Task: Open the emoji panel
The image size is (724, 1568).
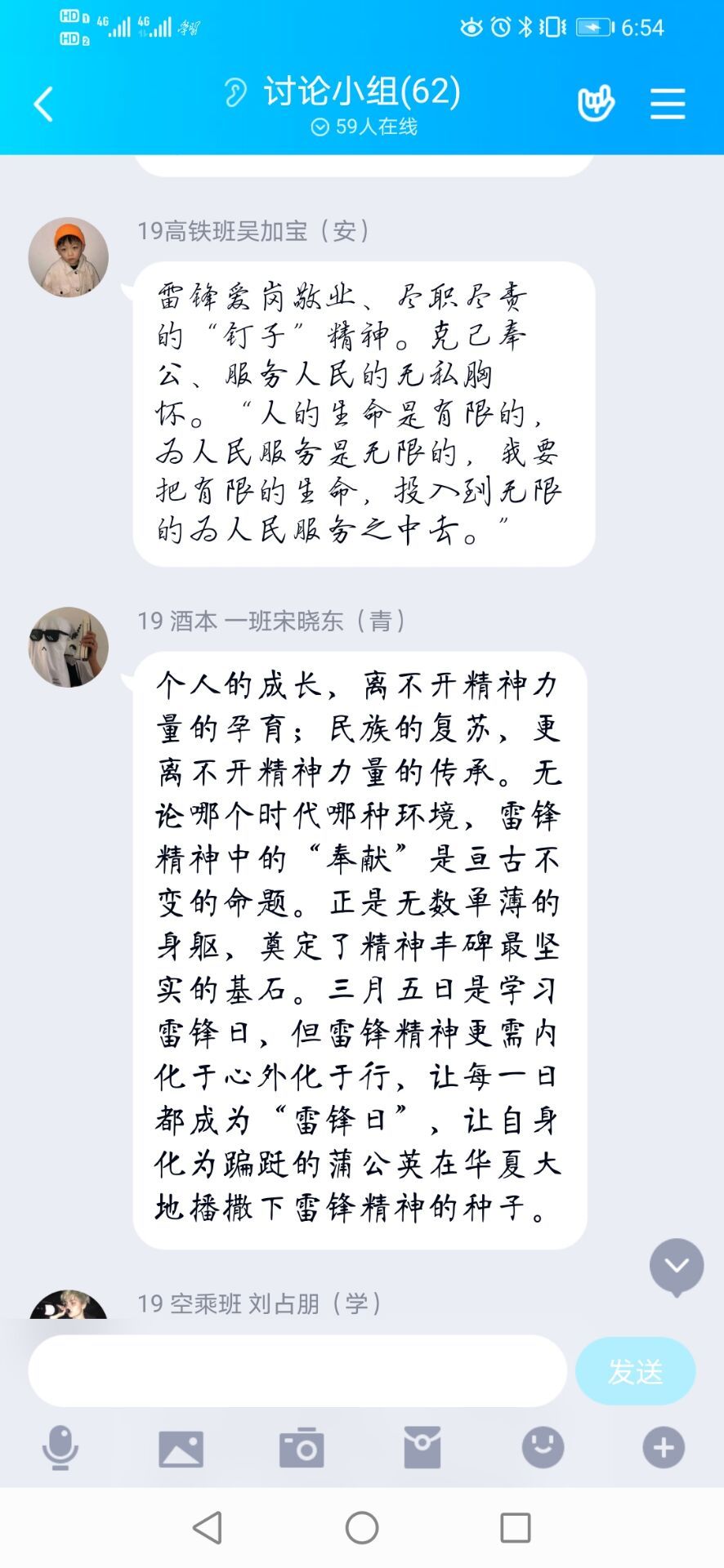Action: click(x=543, y=1448)
